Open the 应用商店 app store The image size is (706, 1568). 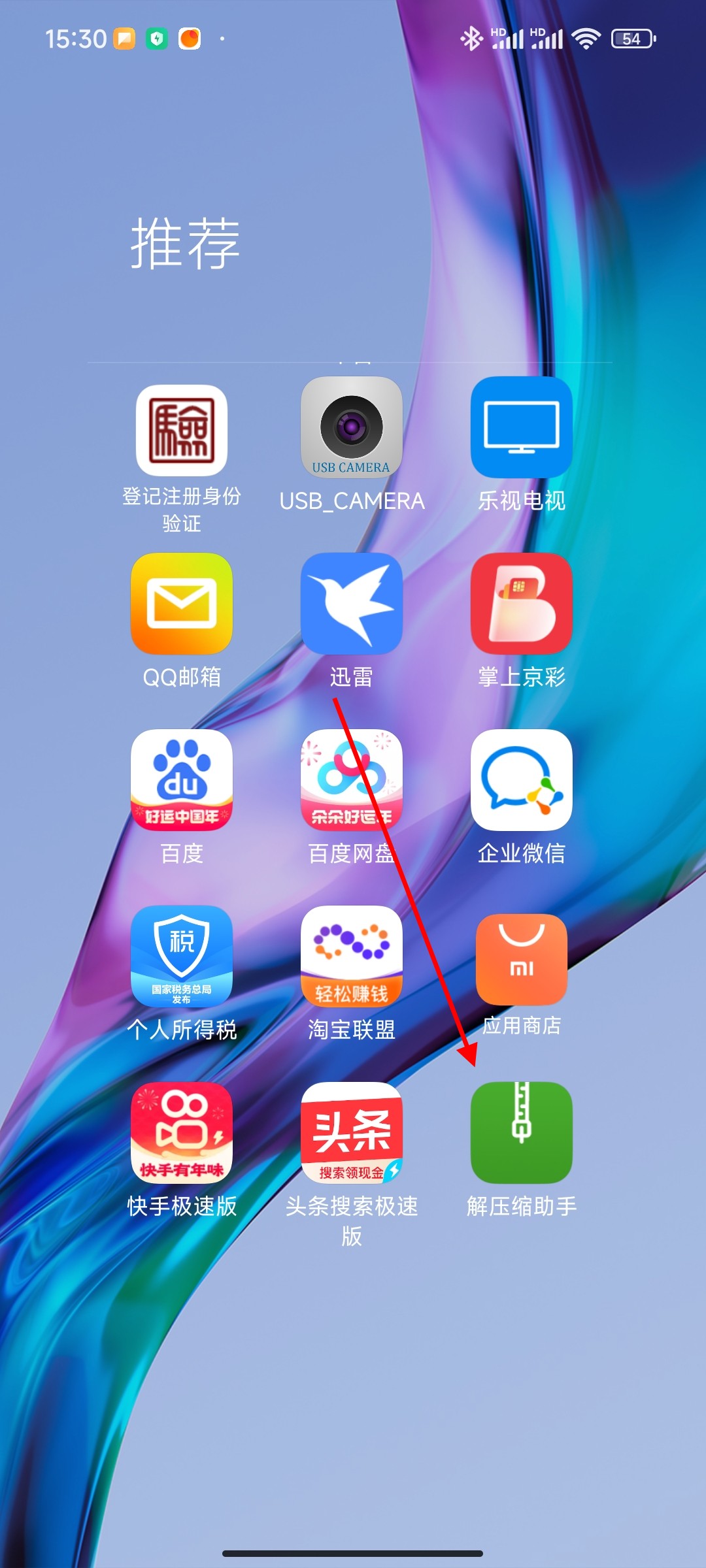pyautogui.click(x=522, y=959)
